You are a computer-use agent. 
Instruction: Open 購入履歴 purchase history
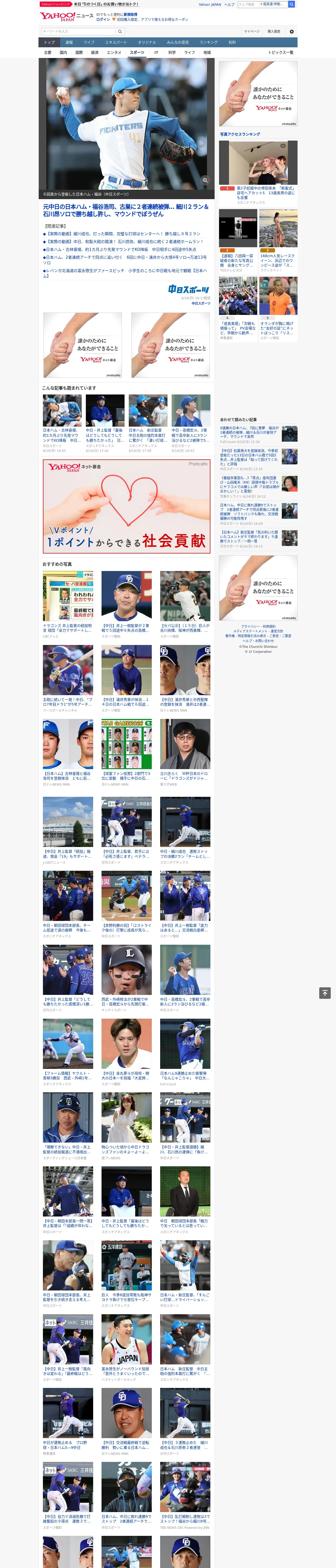pos(274,32)
